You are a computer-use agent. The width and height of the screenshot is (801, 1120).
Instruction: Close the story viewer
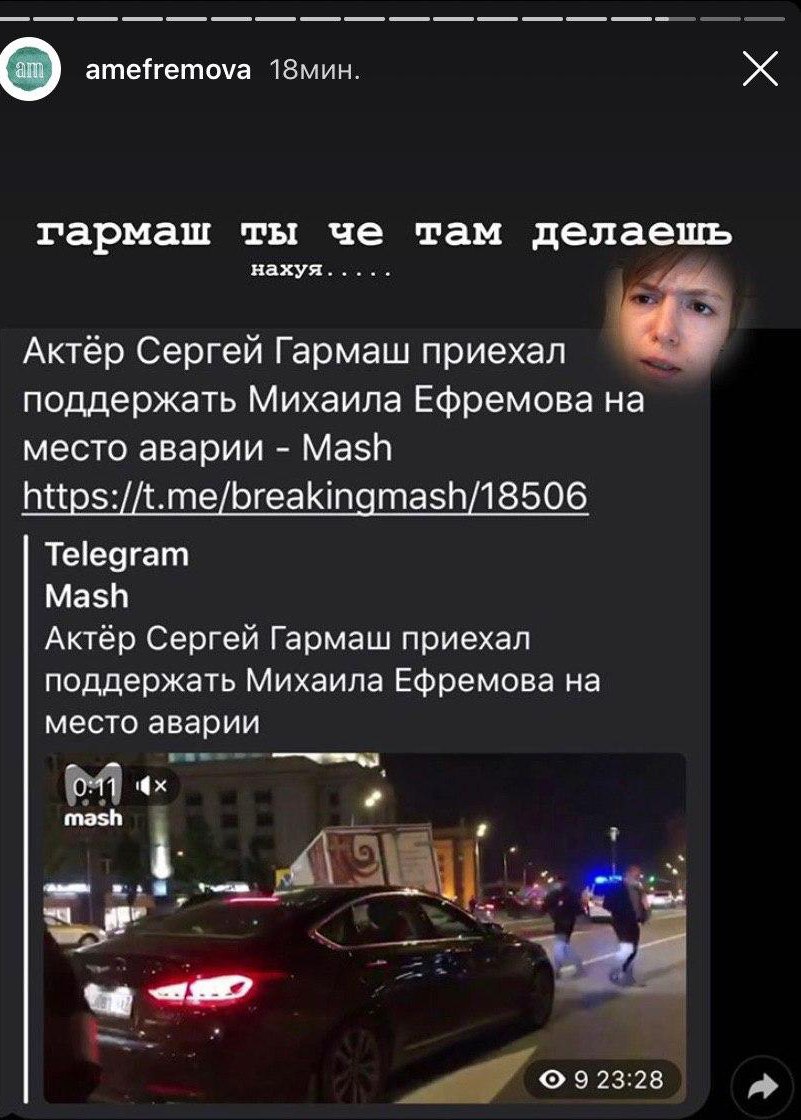pos(761,69)
